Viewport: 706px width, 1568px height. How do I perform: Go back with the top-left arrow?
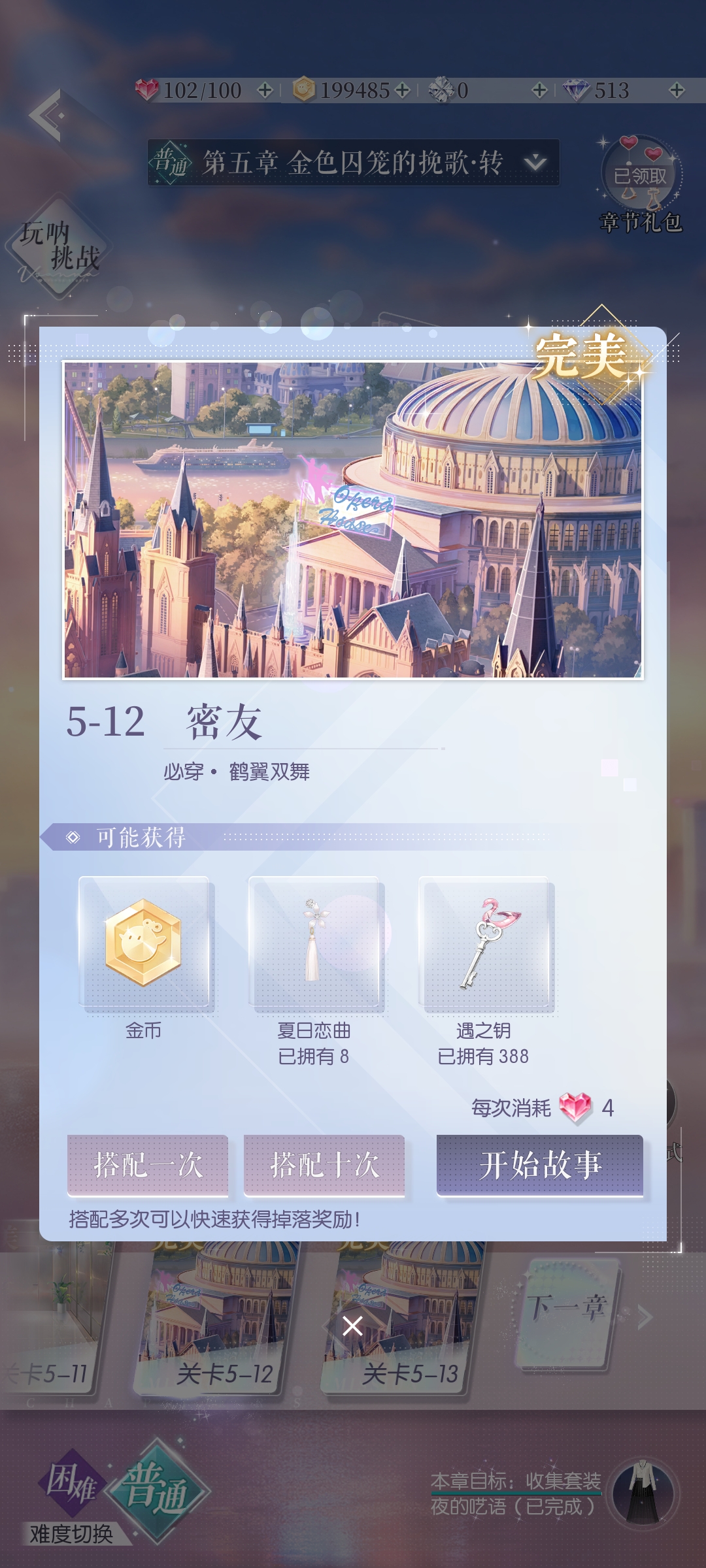point(47,116)
